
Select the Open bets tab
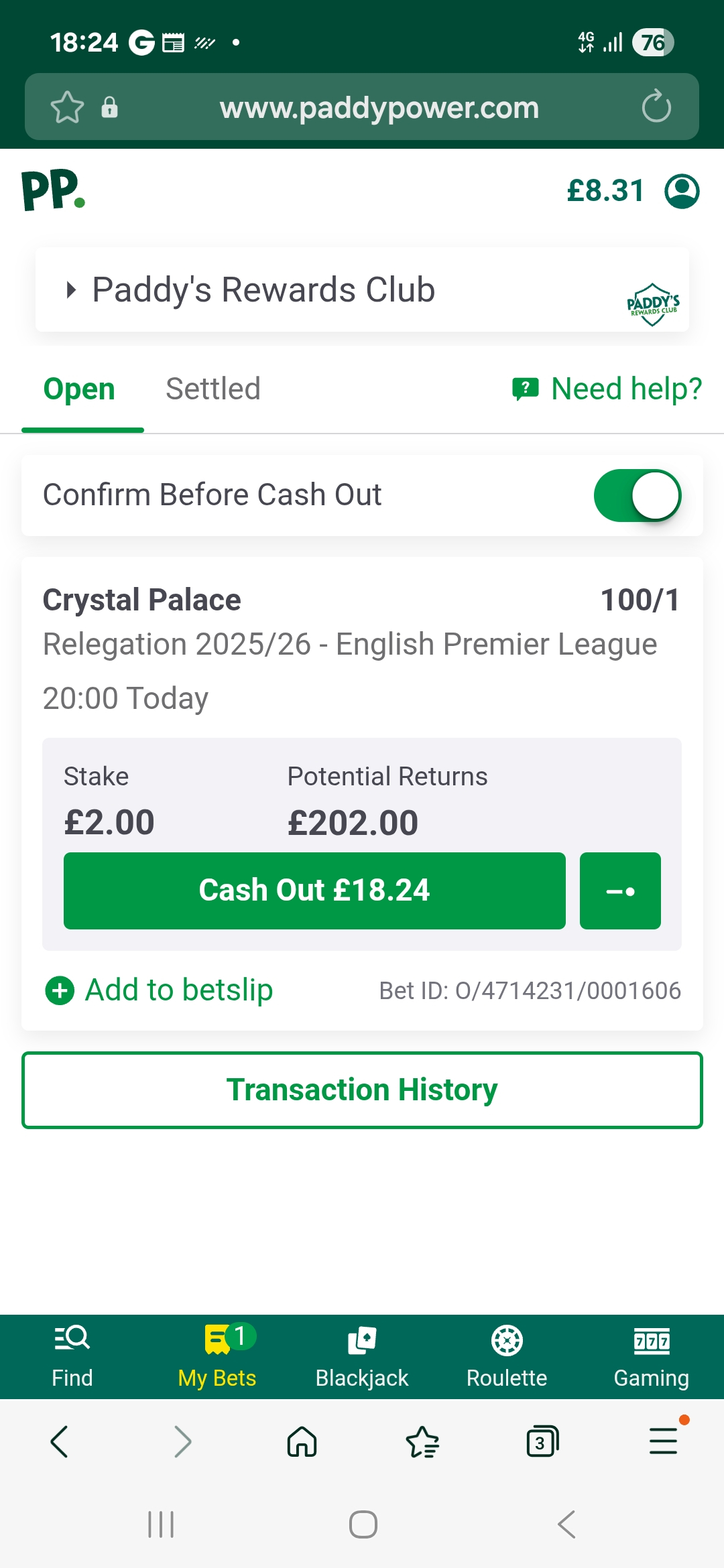(79, 389)
